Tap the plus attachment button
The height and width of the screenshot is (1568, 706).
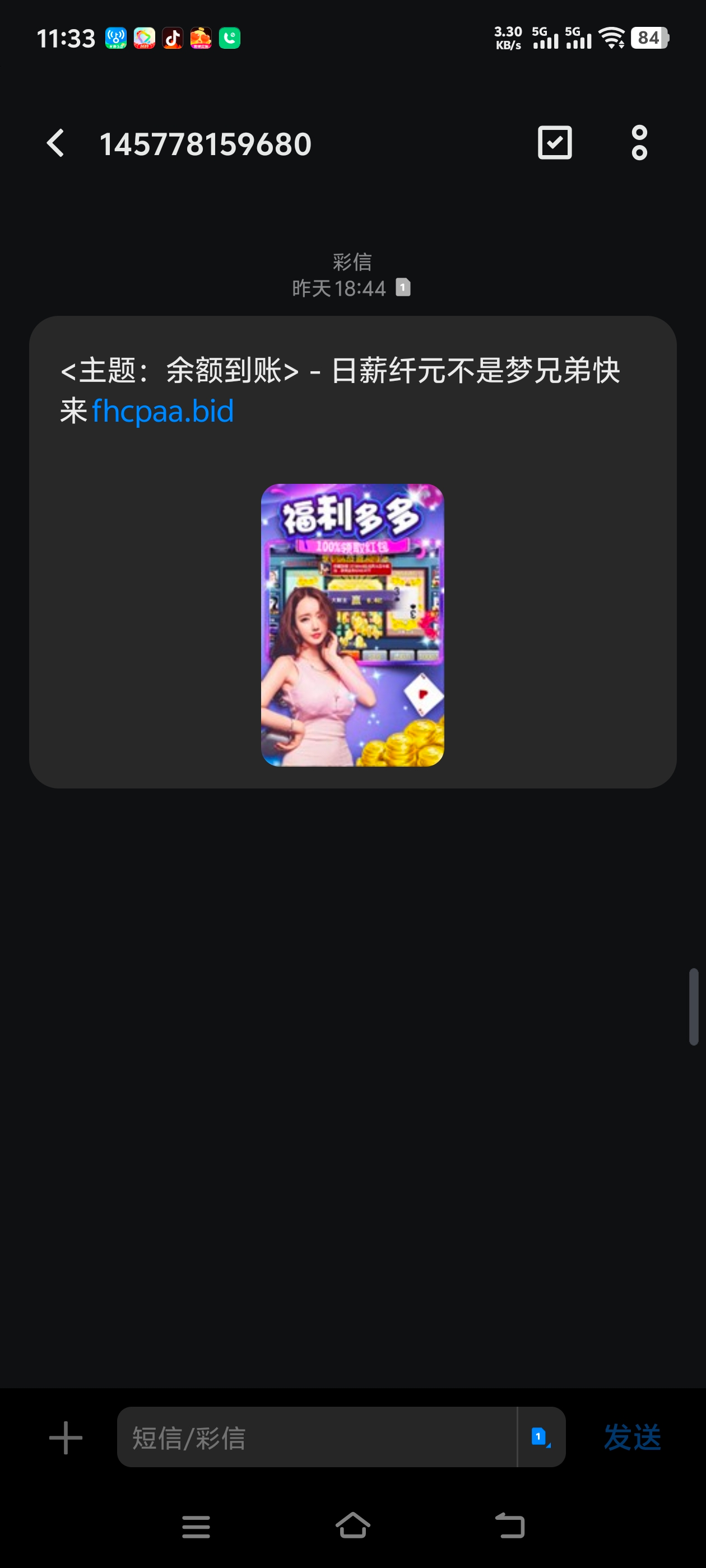[66, 1438]
